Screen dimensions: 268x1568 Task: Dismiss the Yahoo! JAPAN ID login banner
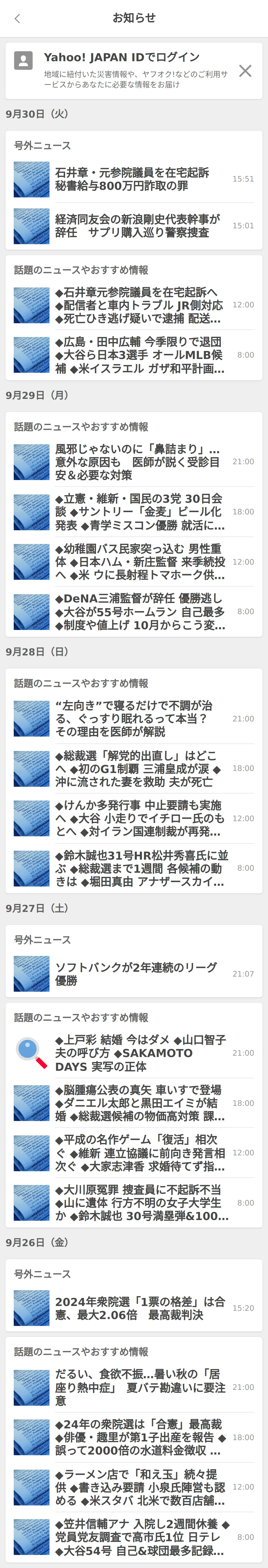[245, 71]
